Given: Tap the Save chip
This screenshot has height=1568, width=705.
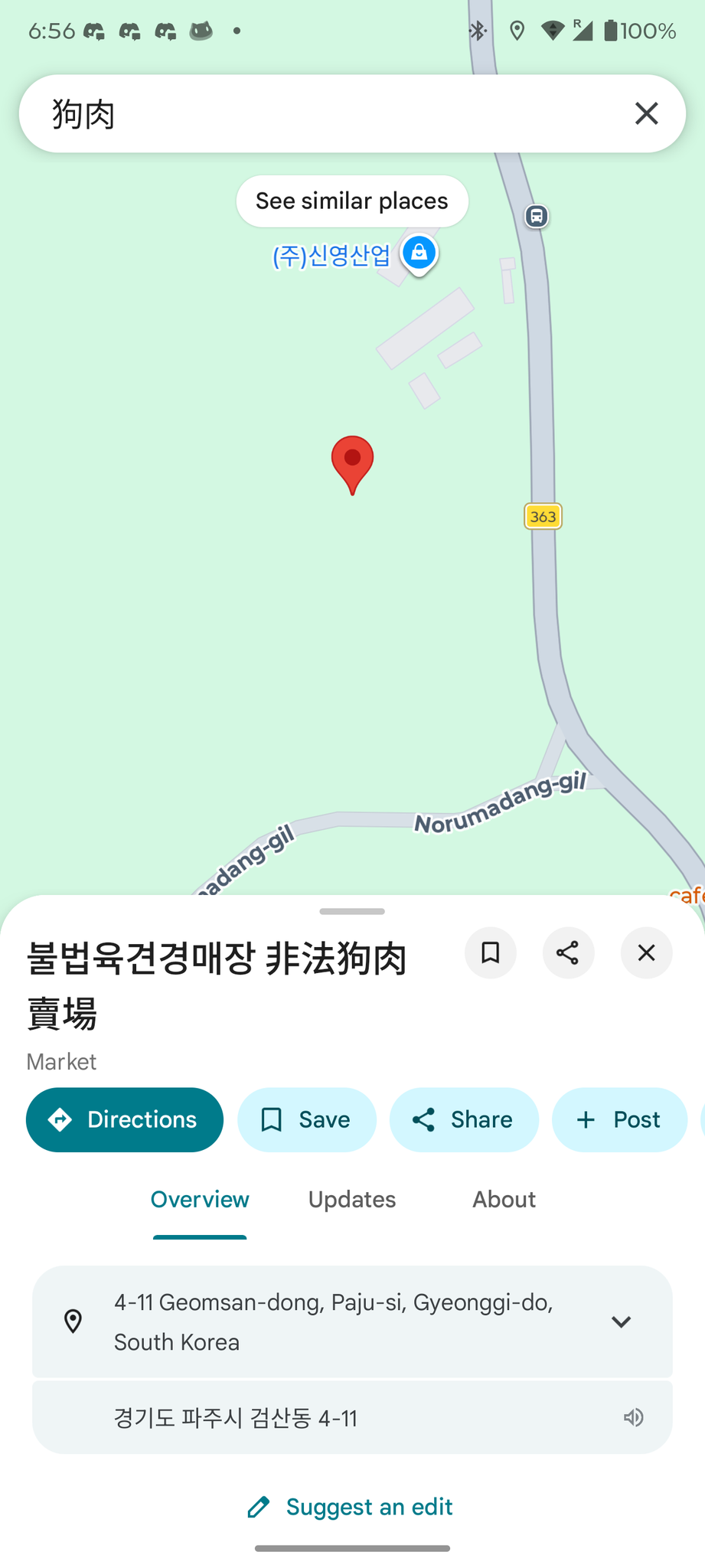Looking at the screenshot, I should [x=306, y=1119].
